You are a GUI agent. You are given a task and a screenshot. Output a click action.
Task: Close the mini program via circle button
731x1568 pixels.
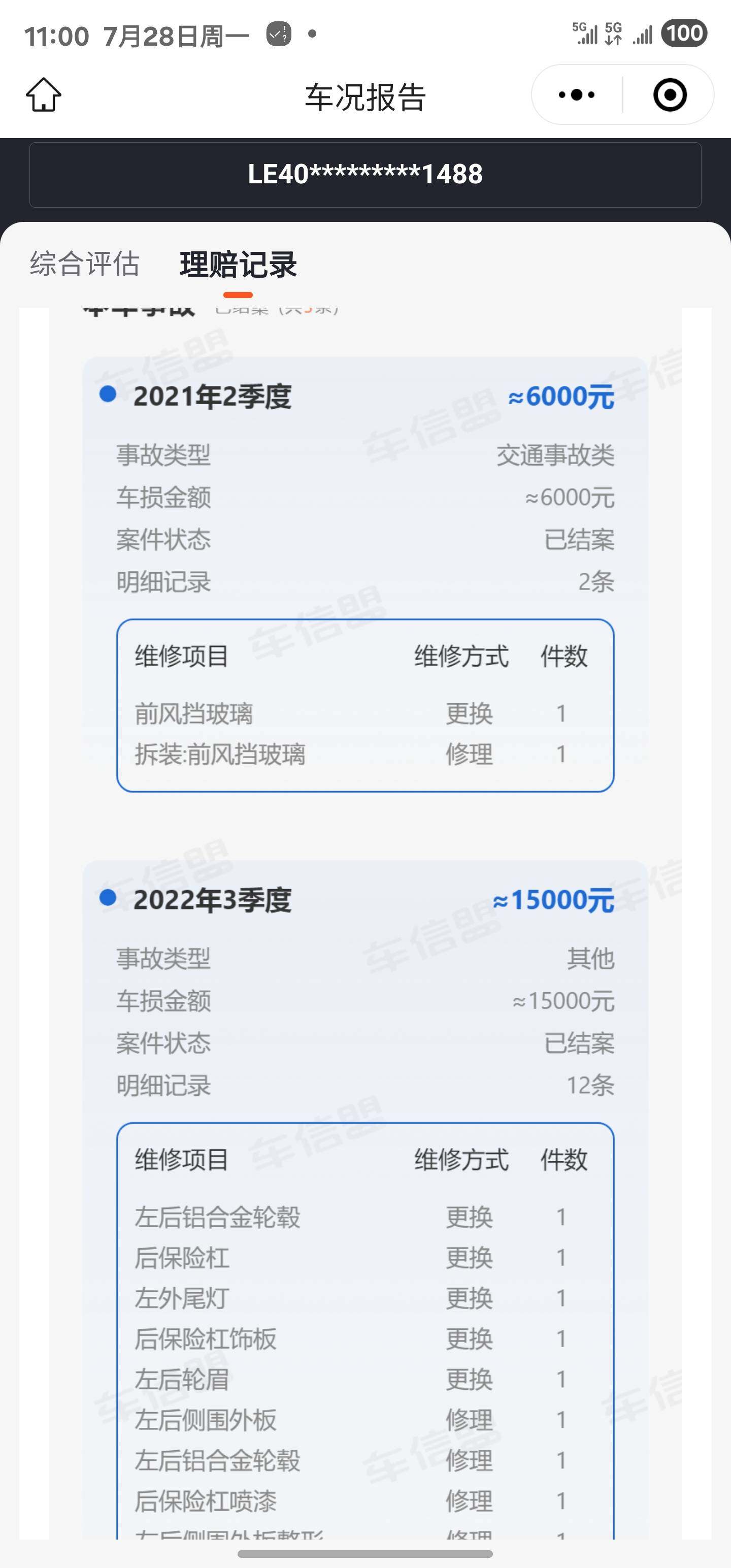point(670,95)
